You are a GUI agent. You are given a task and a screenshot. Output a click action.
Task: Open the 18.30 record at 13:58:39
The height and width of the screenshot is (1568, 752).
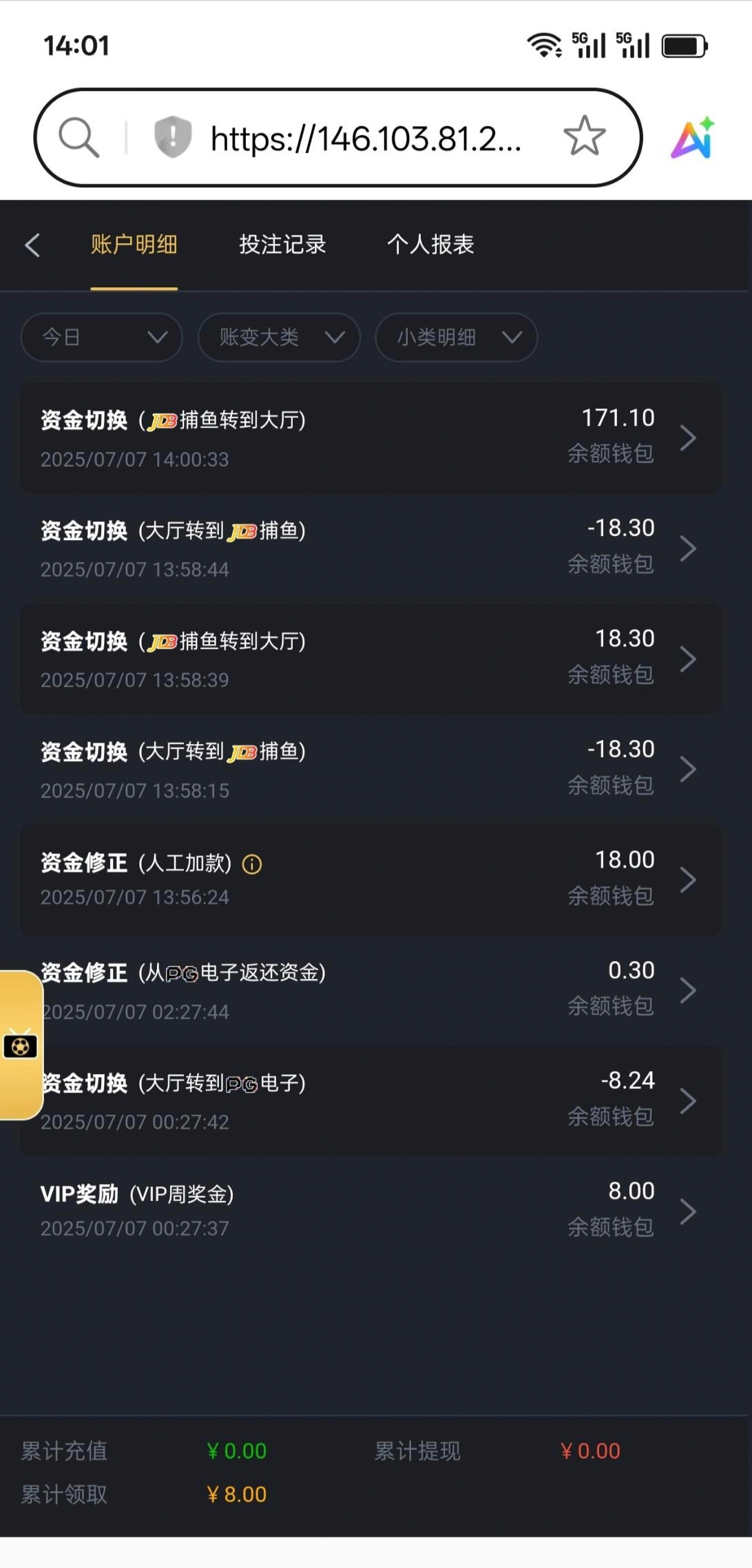pyautogui.click(x=370, y=659)
